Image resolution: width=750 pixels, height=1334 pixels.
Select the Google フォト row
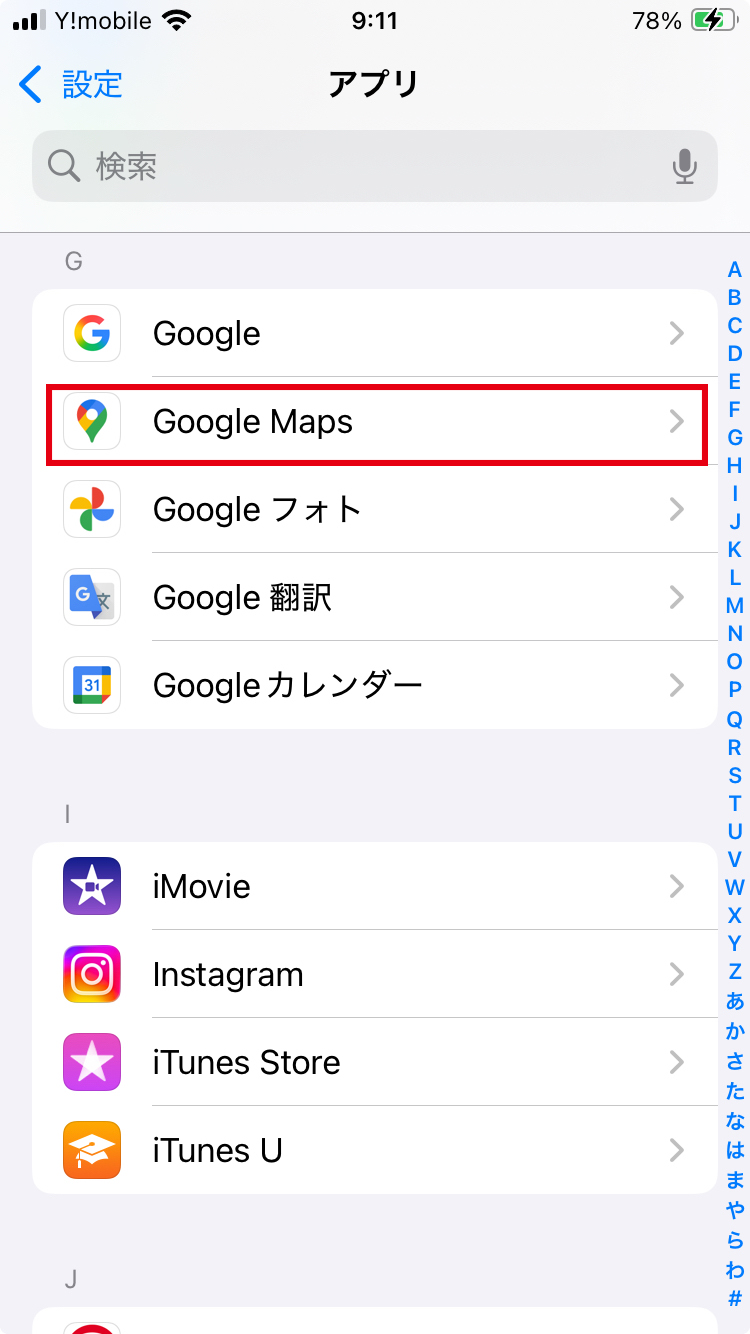pyautogui.click(x=375, y=510)
